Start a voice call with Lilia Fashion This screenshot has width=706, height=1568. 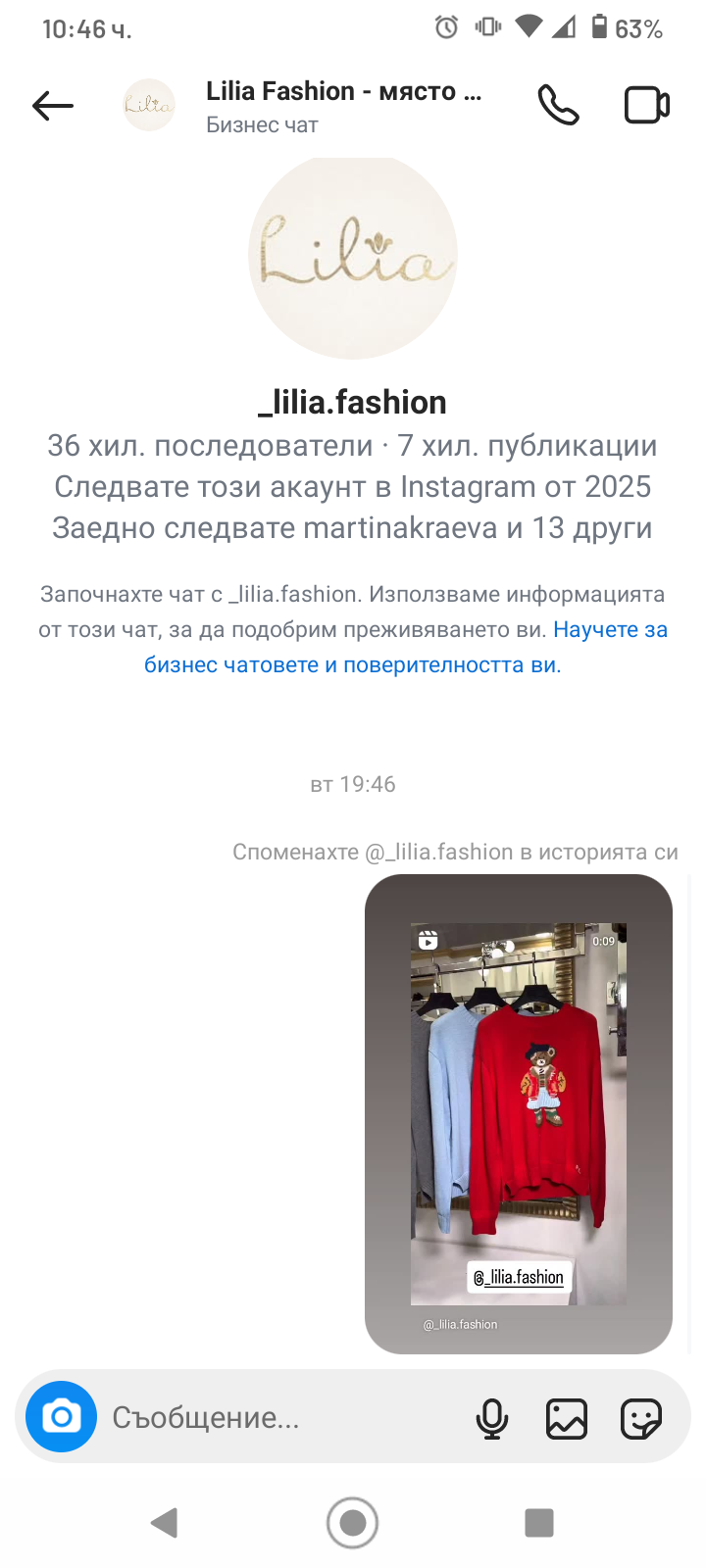558,106
